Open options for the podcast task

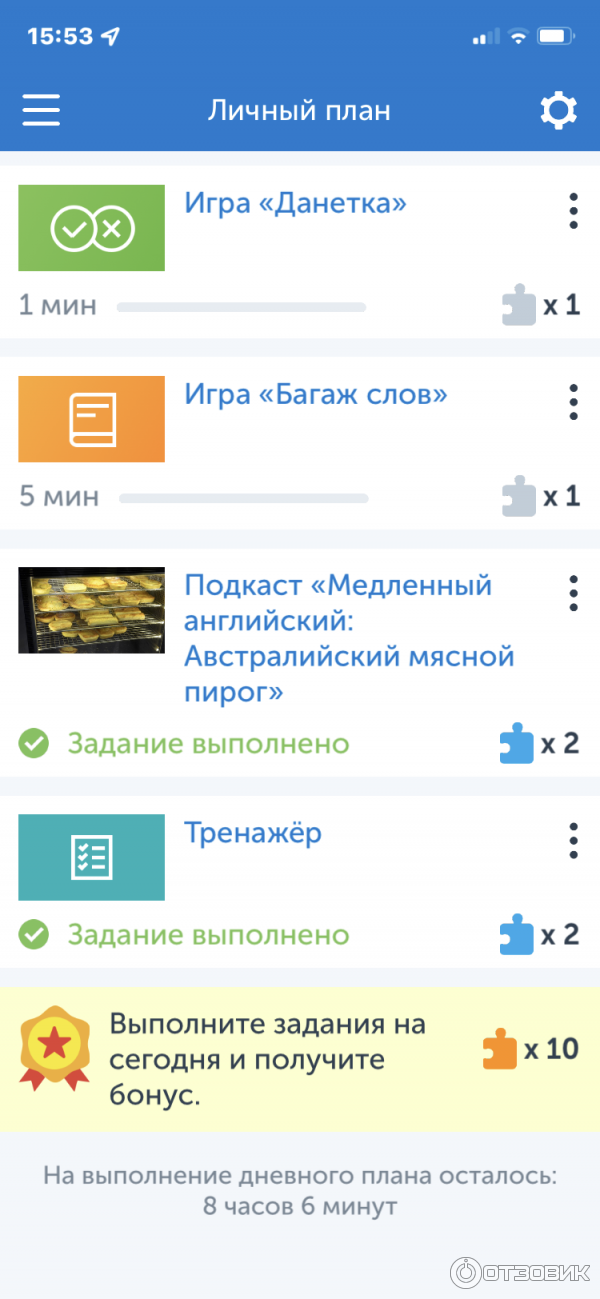click(x=573, y=593)
